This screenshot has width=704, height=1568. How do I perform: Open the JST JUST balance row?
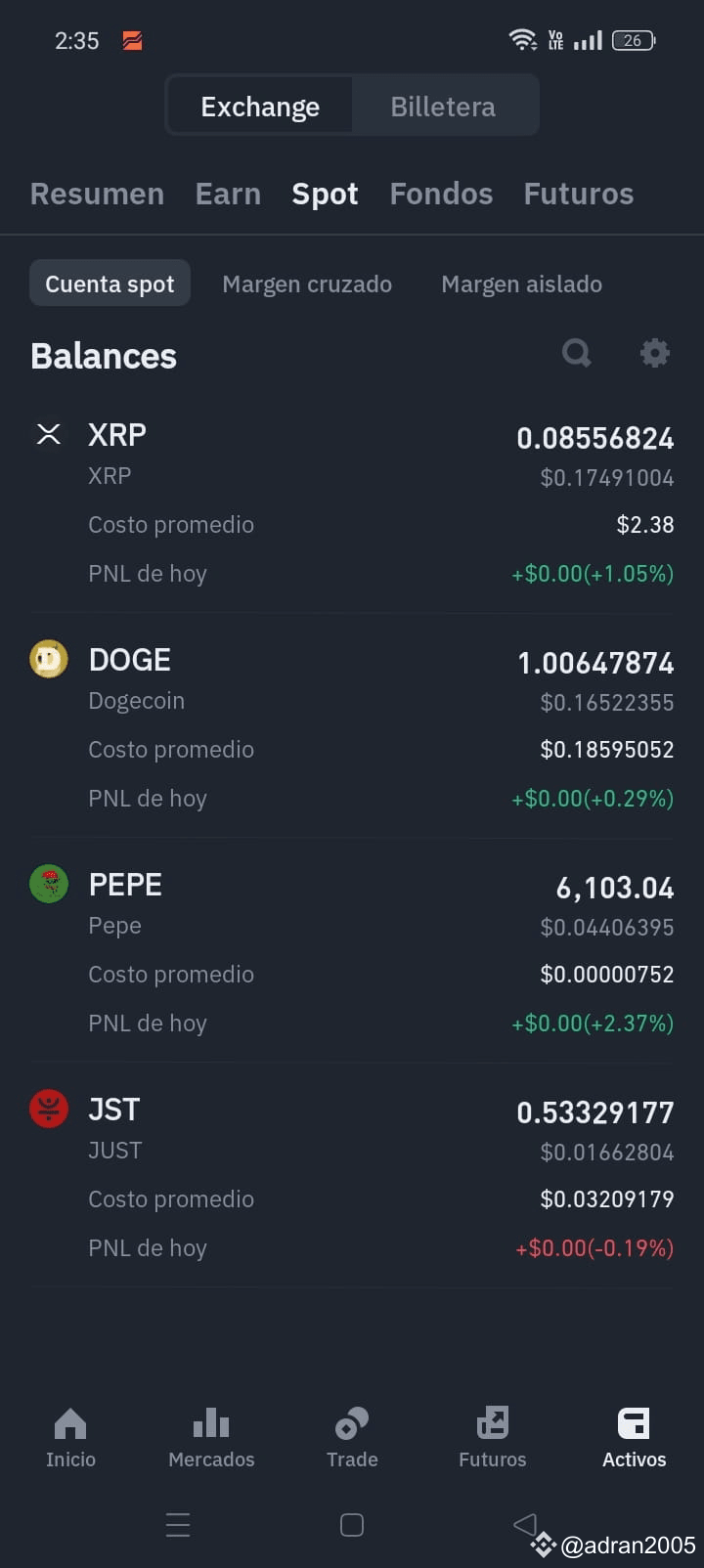point(352,1177)
